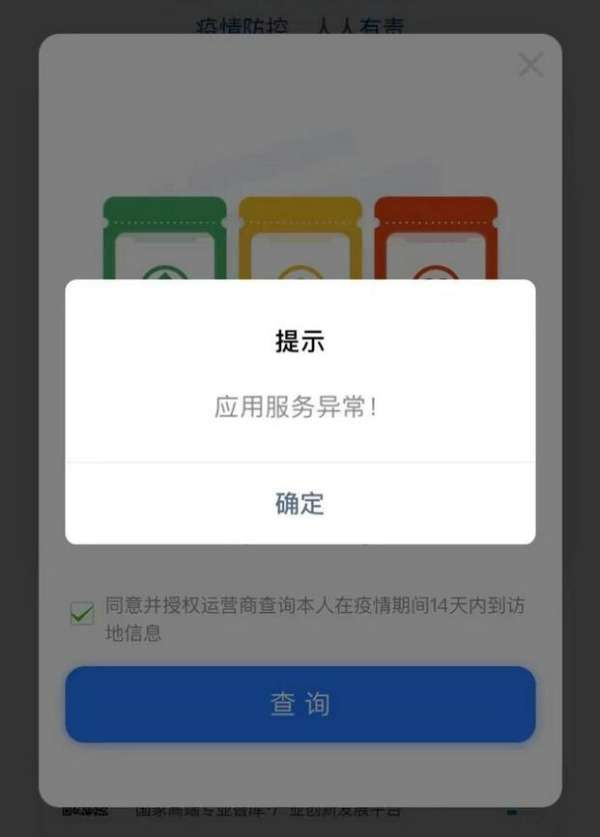Tap 确定 to dismiss the alert

pyautogui.click(x=300, y=503)
